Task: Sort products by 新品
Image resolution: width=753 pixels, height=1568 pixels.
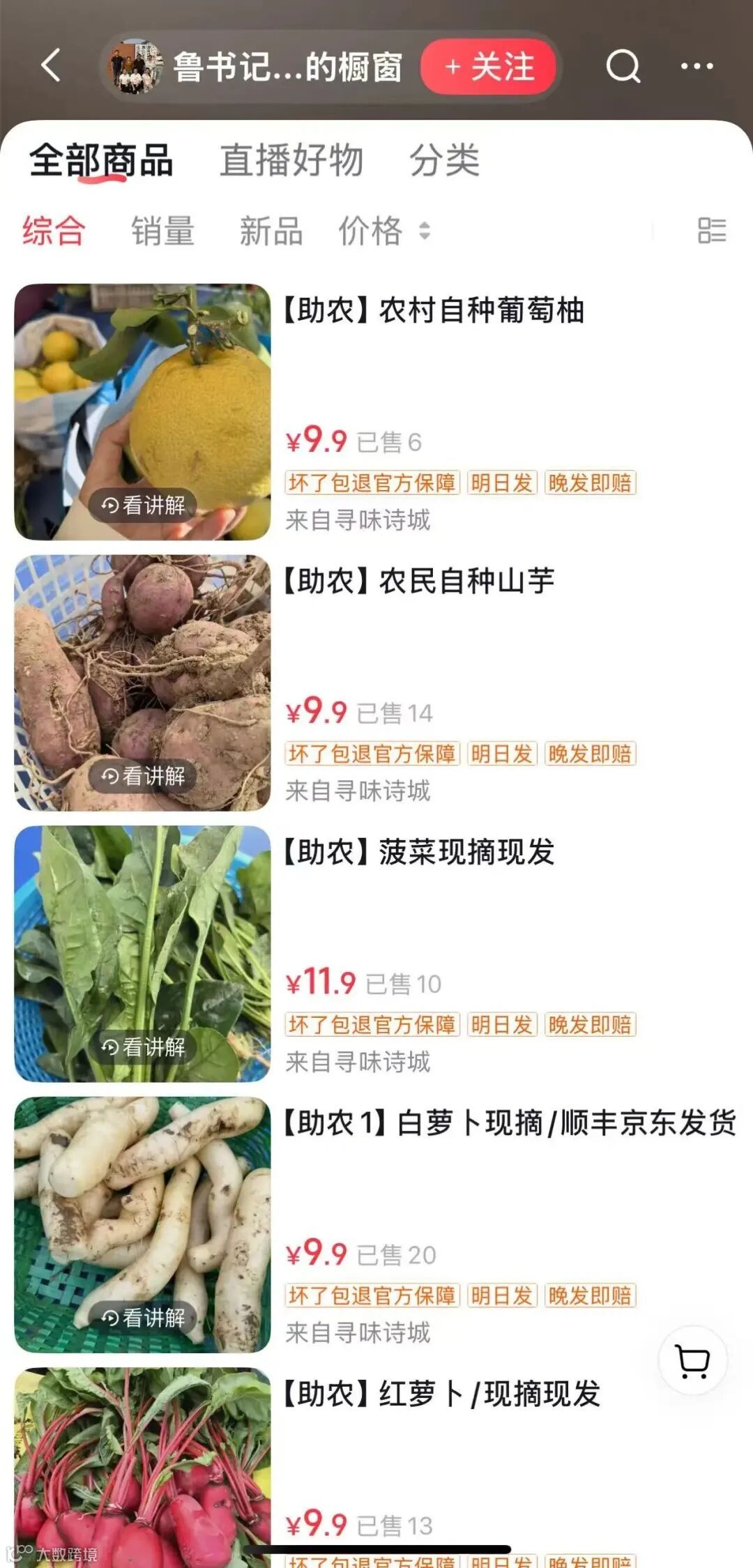Action: pyautogui.click(x=271, y=231)
